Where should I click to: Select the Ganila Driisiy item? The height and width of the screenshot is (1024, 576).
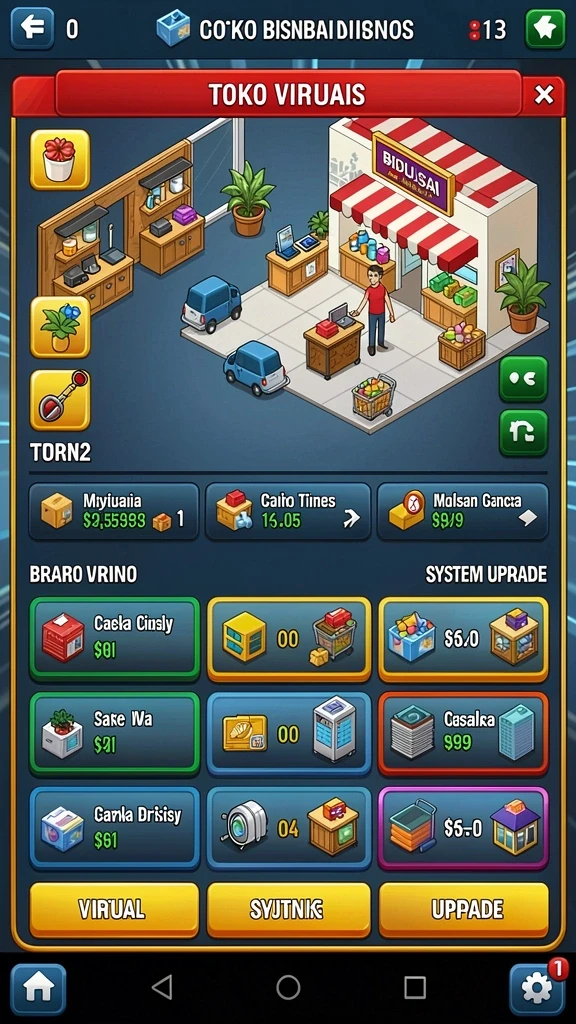tap(114, 828)
